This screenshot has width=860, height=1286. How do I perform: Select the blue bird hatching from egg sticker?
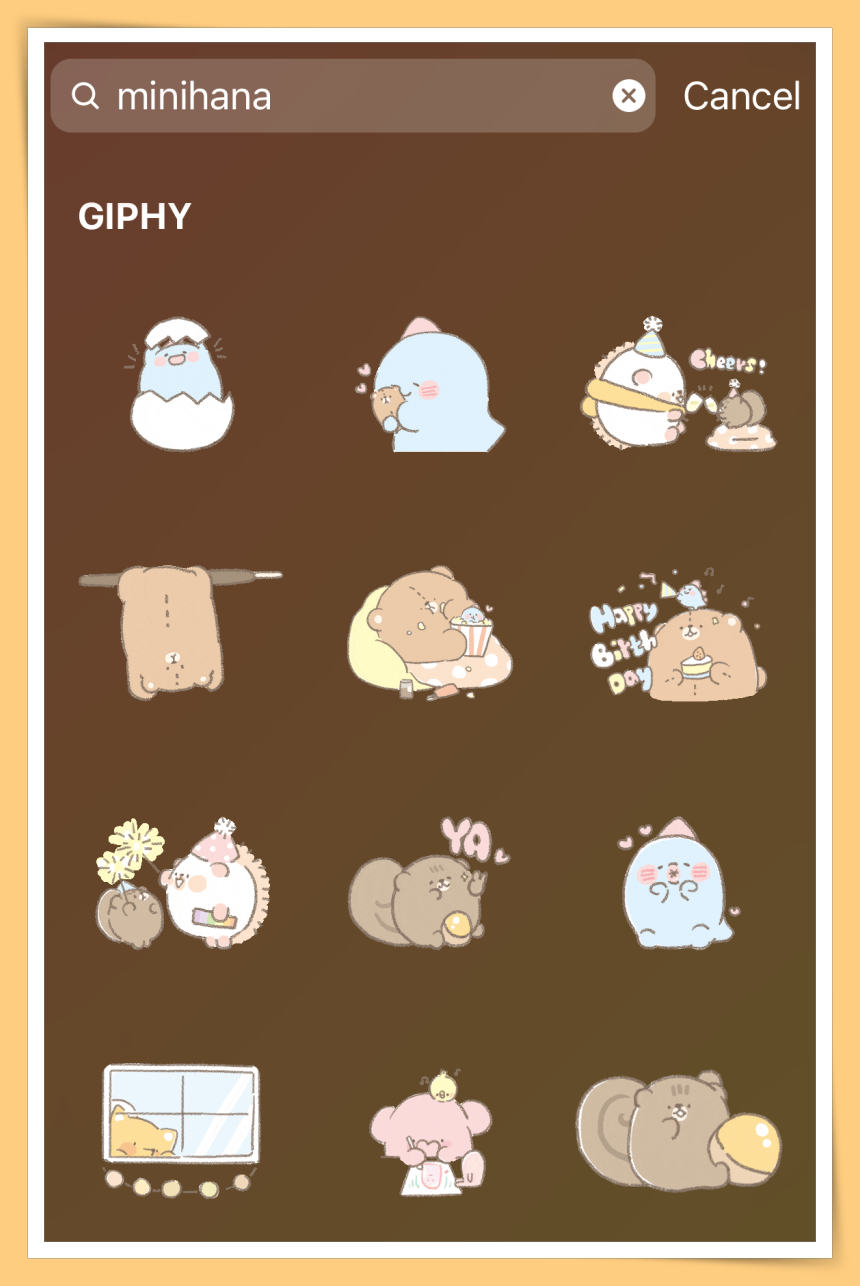pyautogui.click(x=180, y=385)
